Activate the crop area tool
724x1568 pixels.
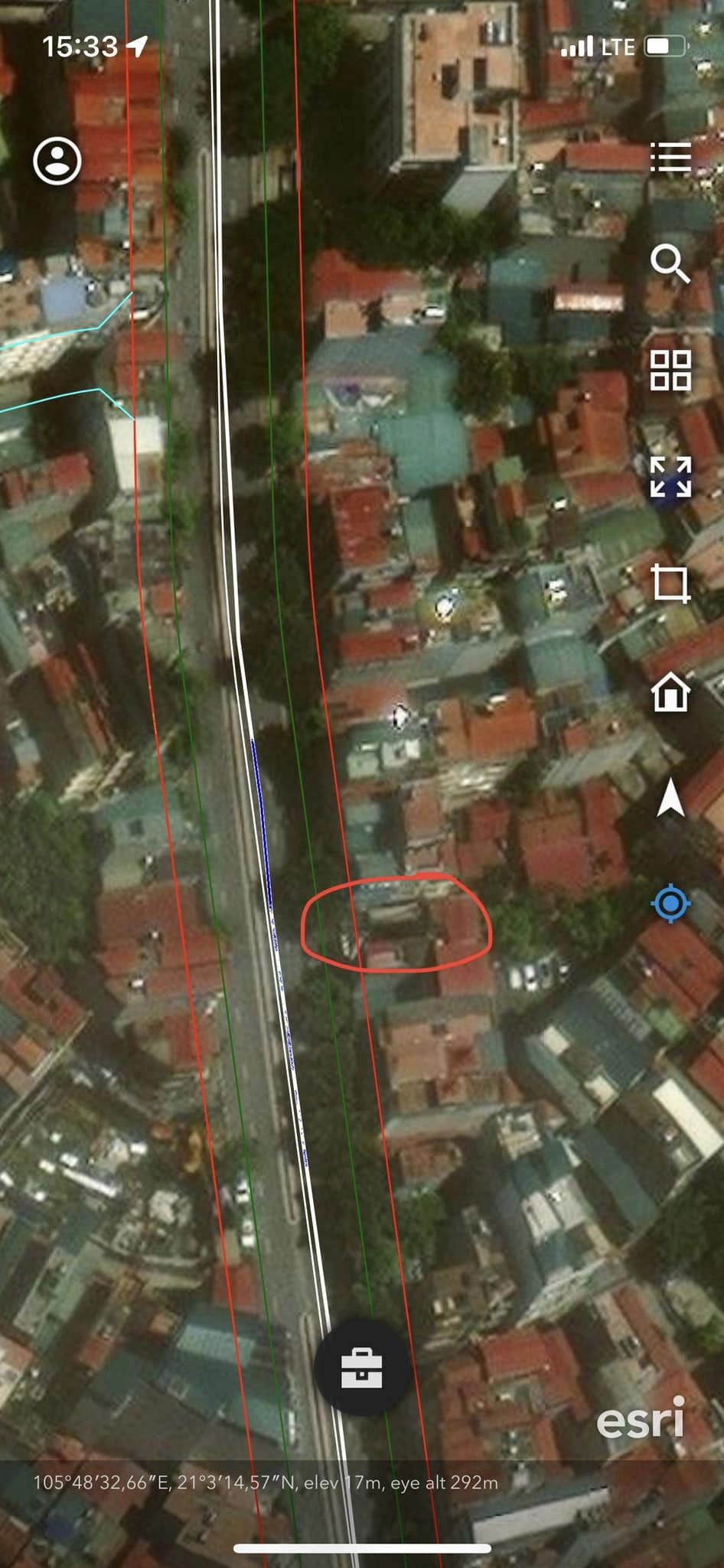click(x=670, y=584)
